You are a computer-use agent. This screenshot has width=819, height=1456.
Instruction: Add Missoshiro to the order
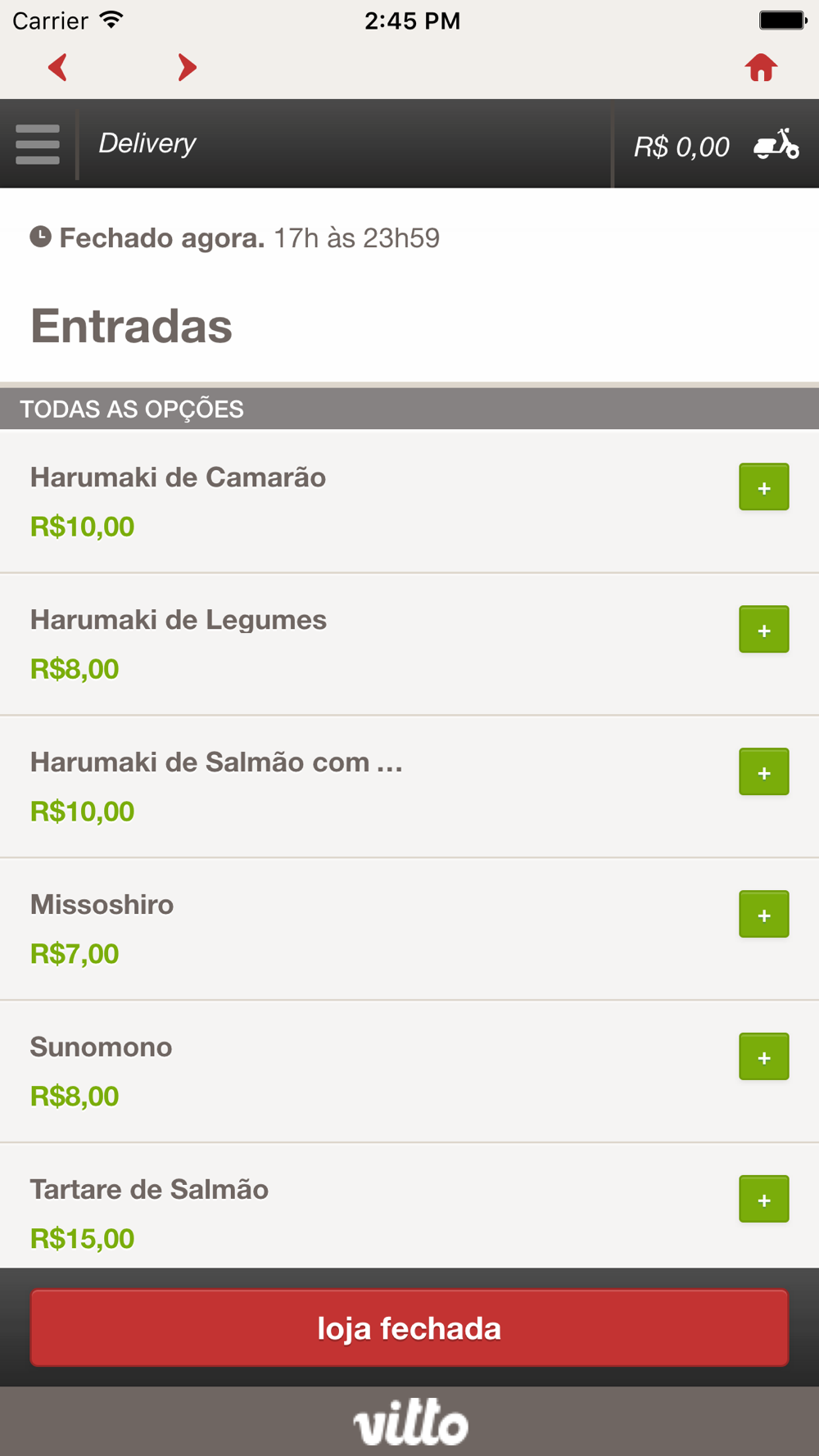763,915
